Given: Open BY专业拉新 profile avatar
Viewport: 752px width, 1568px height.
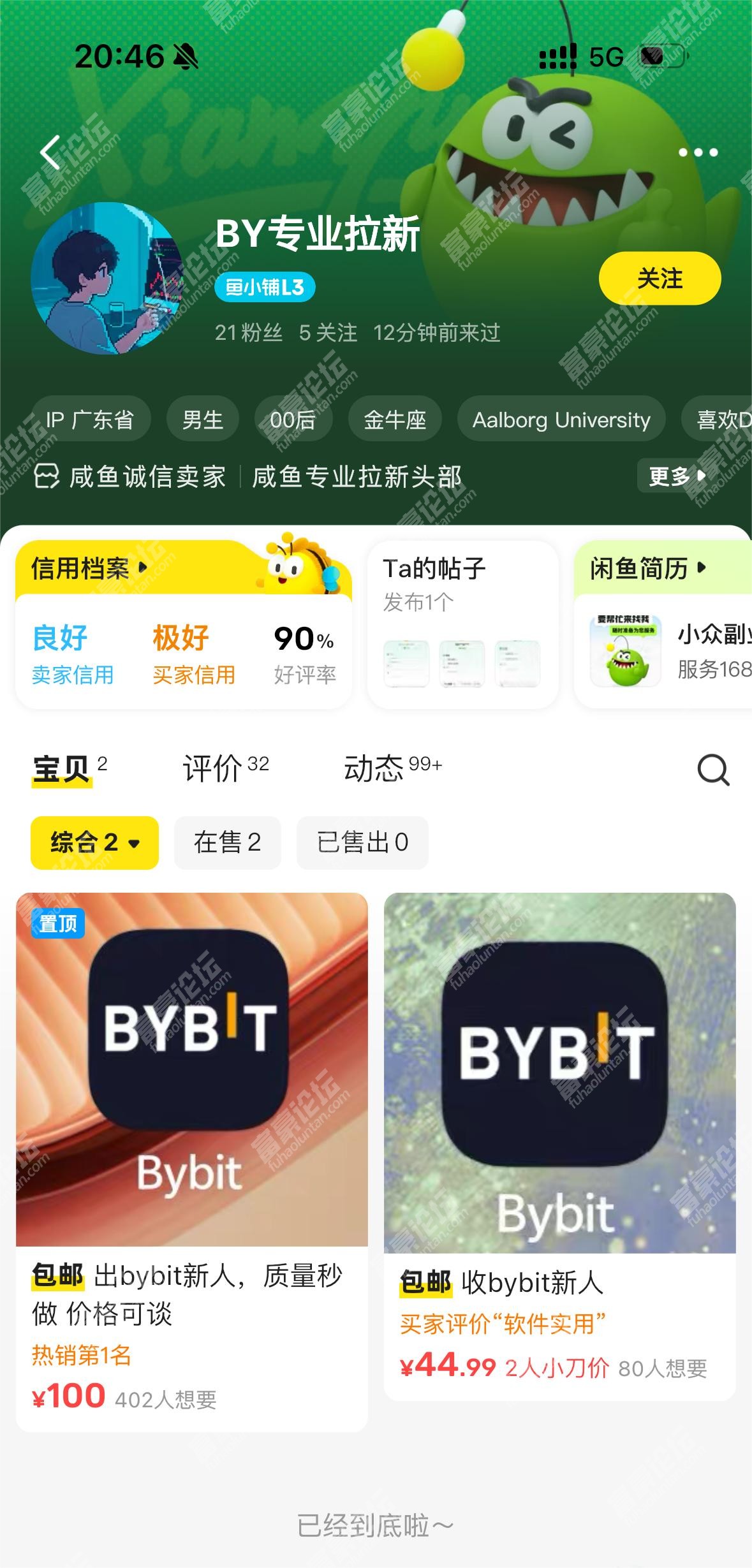Looking at the screenshot, I should point(106,278).
